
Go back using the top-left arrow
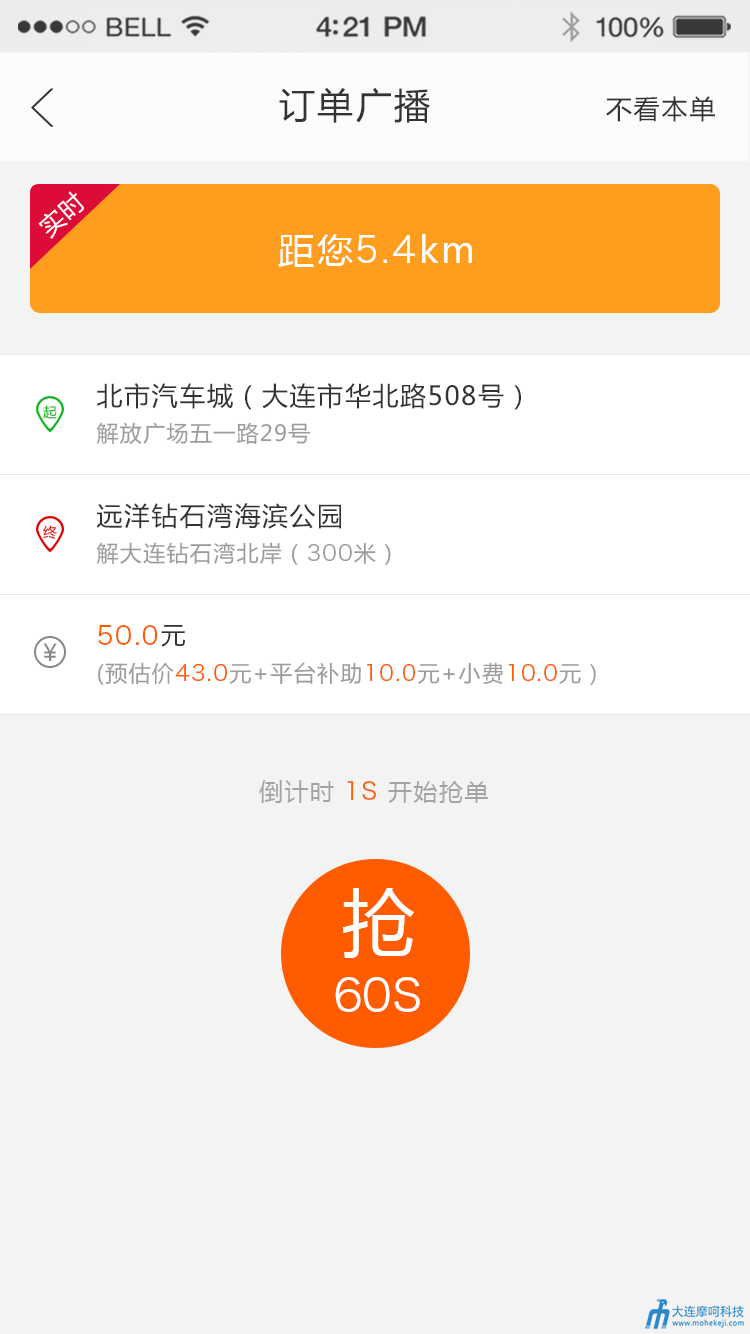pyautogui.click(x=42, y=108)
